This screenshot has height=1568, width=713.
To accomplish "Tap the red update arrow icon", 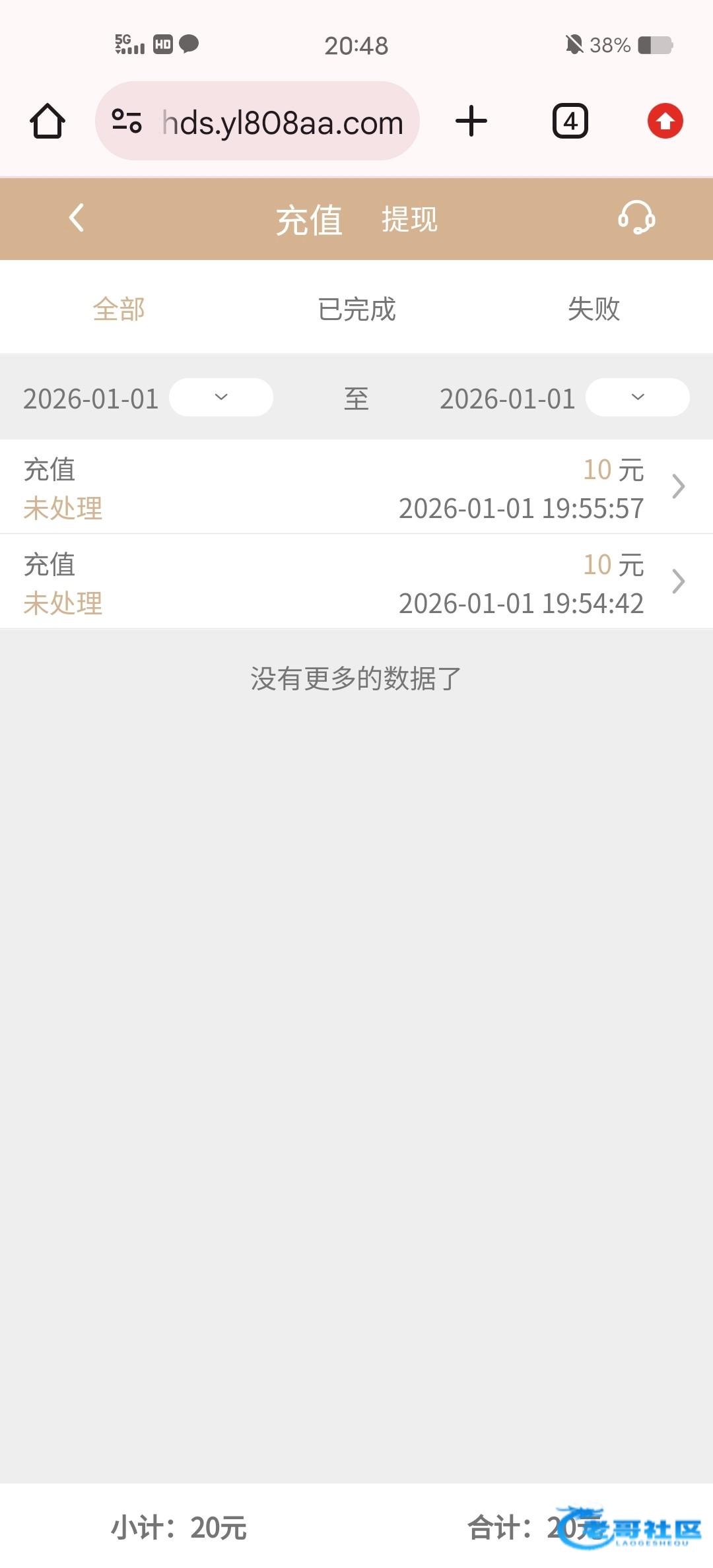I will click(x=665, y=121).
